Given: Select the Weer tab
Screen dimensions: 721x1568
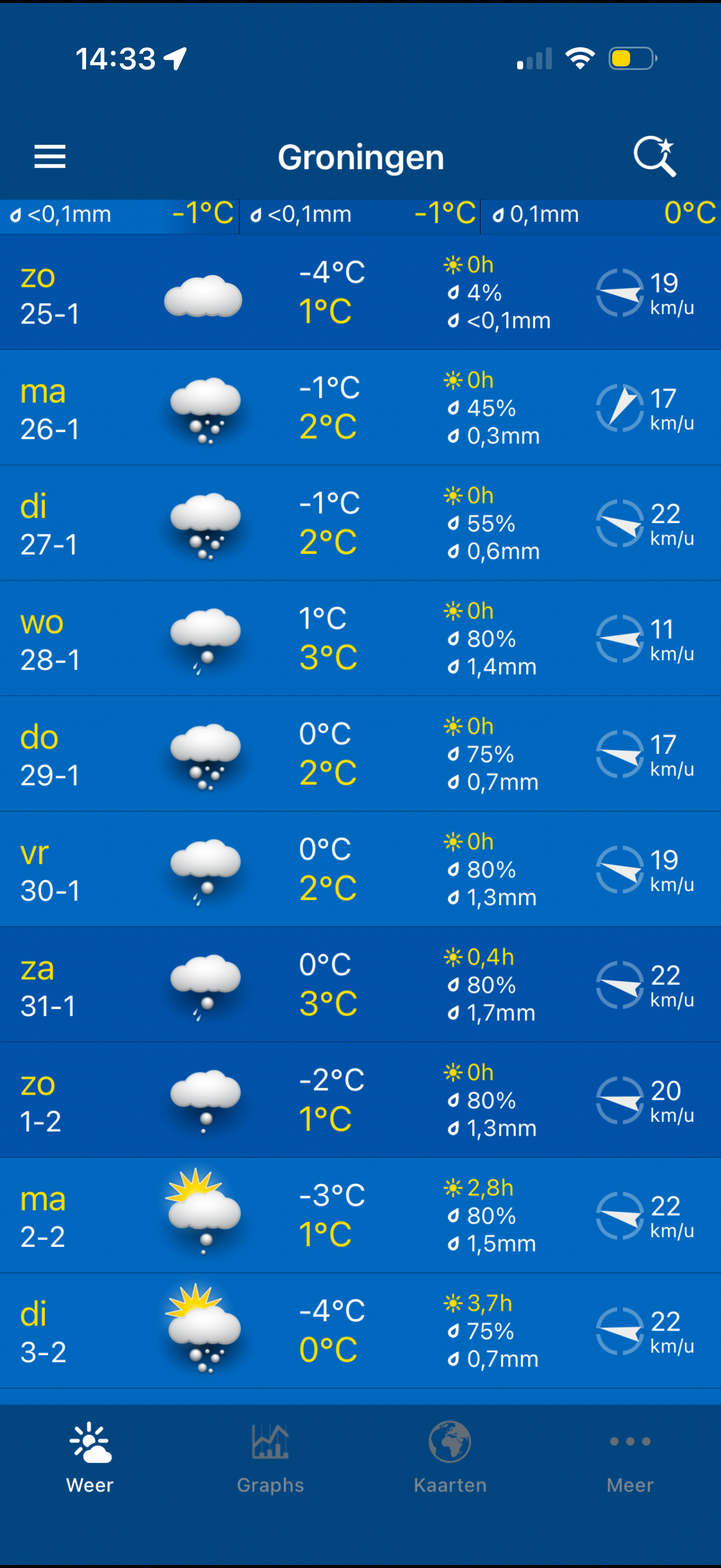Looking at the screenshot, I should 90,1458.
